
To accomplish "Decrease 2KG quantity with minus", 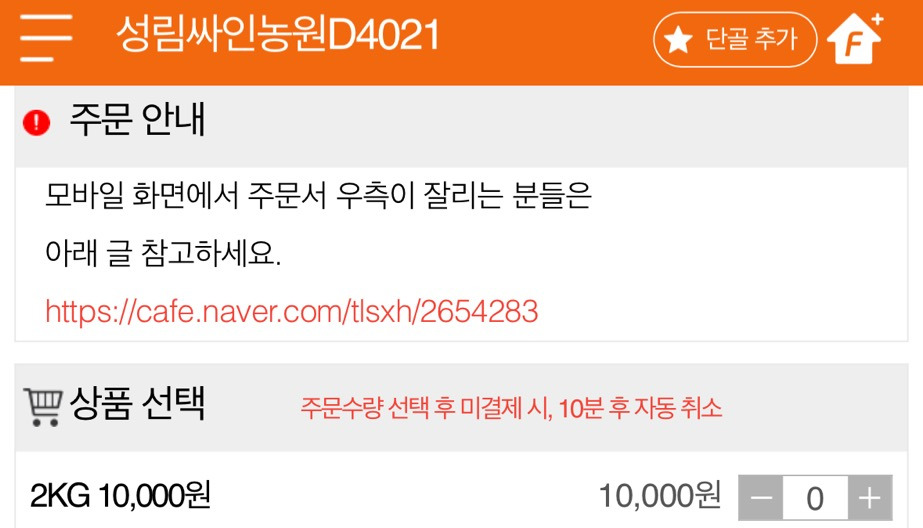I will (761, 498).
